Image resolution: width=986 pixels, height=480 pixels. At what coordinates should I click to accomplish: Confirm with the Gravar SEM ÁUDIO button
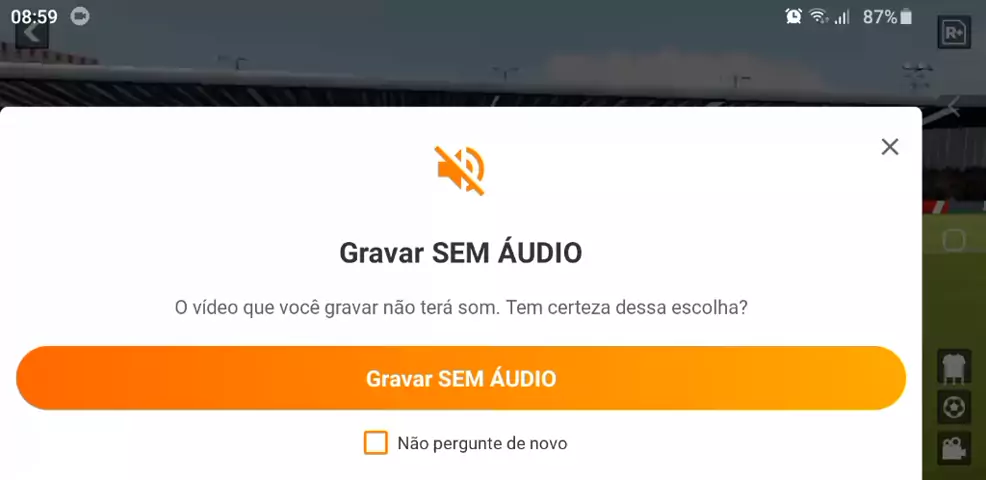coord(461,378)
